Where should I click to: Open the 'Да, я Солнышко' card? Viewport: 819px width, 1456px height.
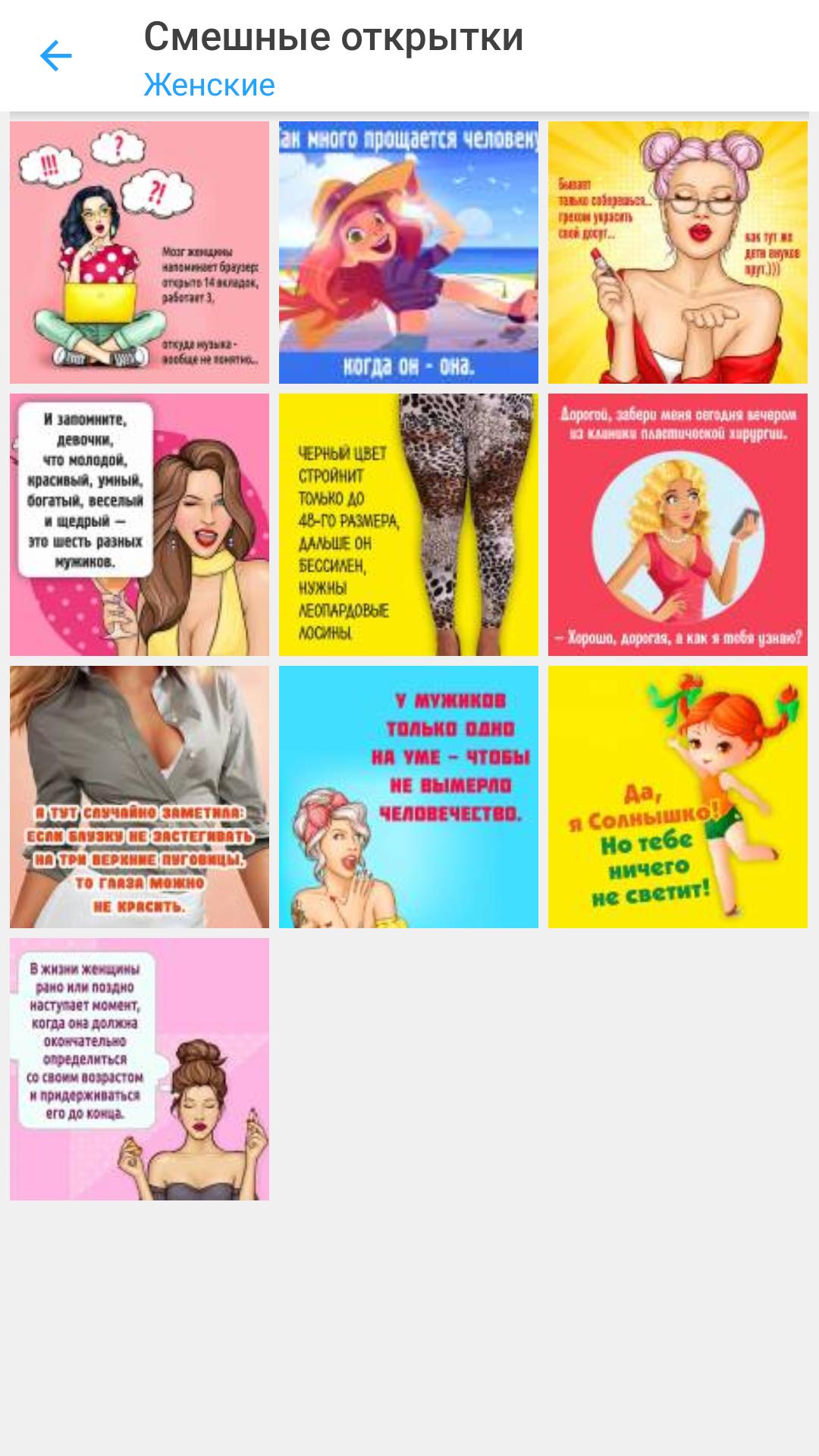(678, 797)
